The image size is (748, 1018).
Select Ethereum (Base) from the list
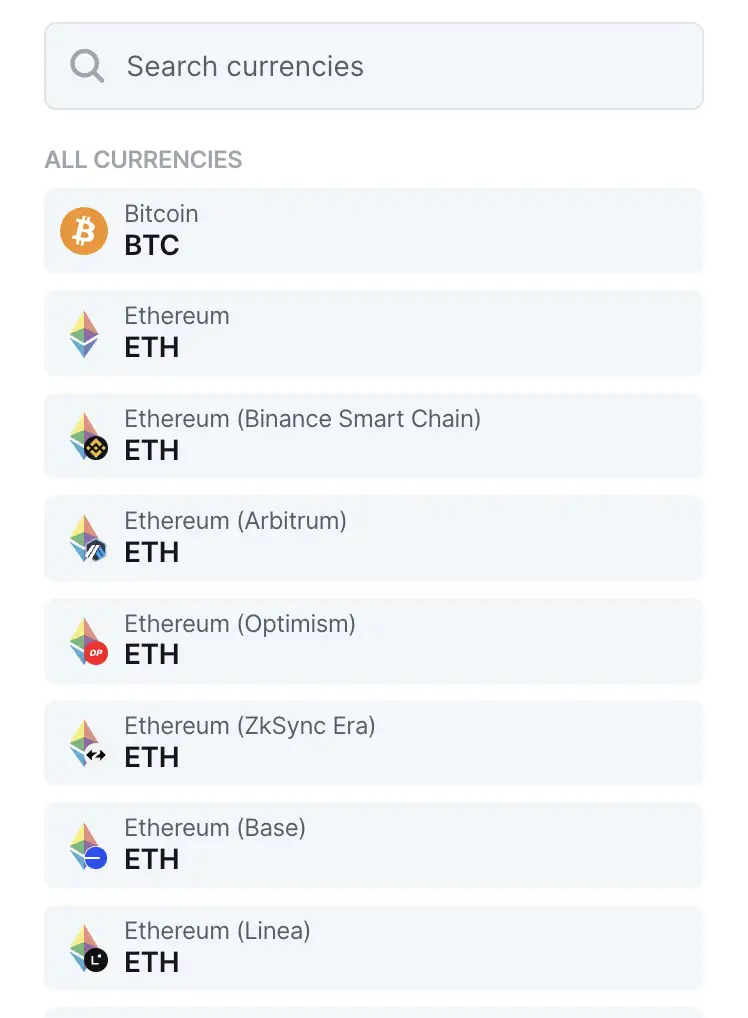374,845
